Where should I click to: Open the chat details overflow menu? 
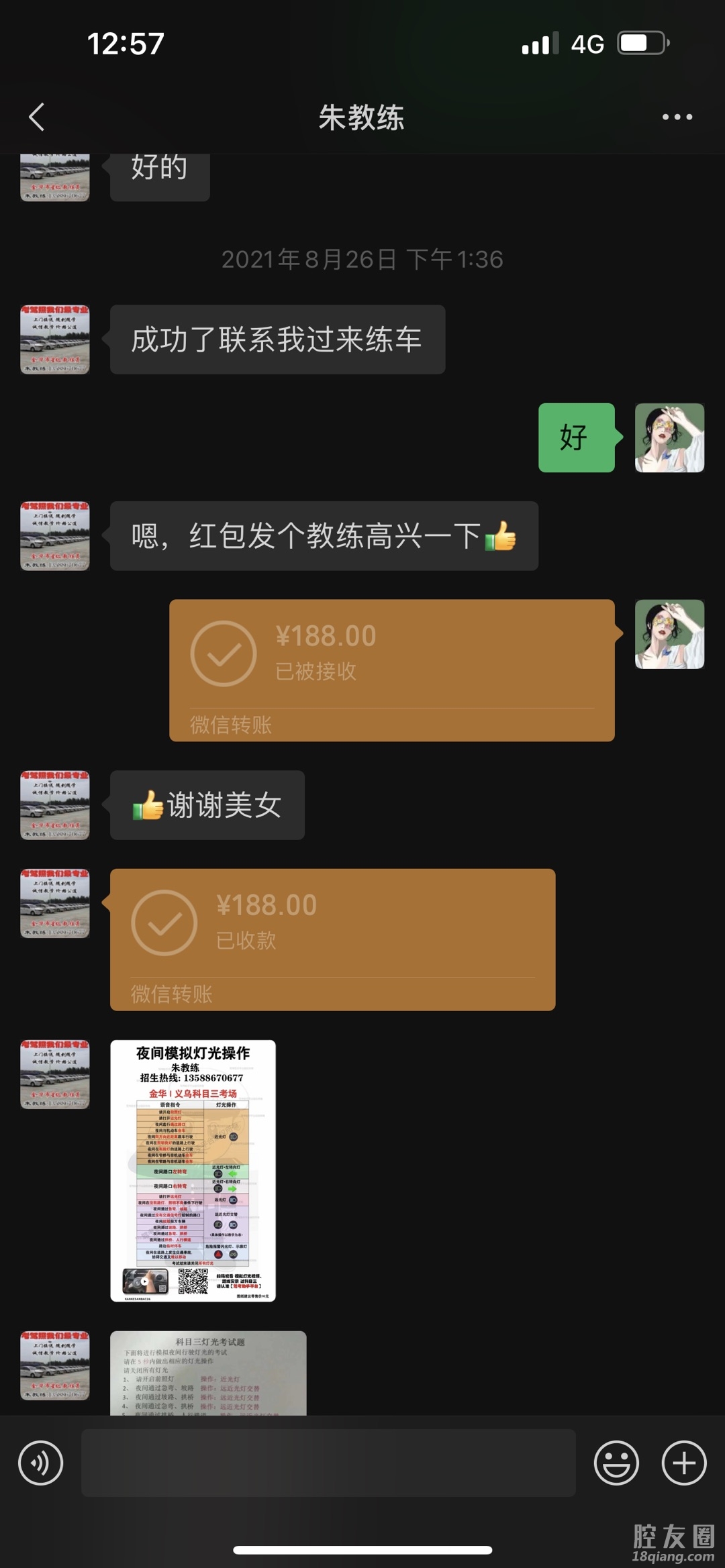(x=677, y=117)
